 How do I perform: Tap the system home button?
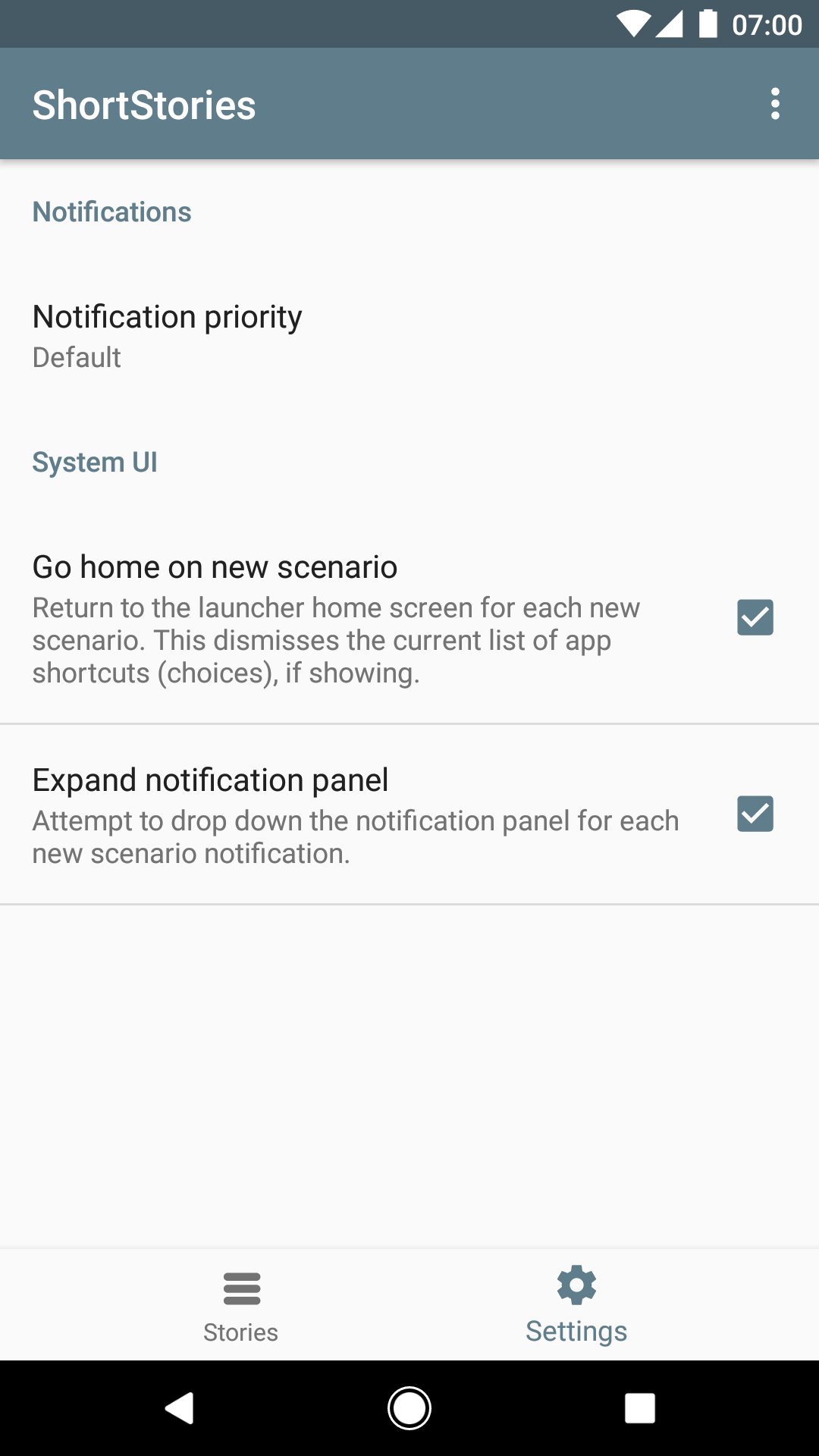click(409, 1408)
